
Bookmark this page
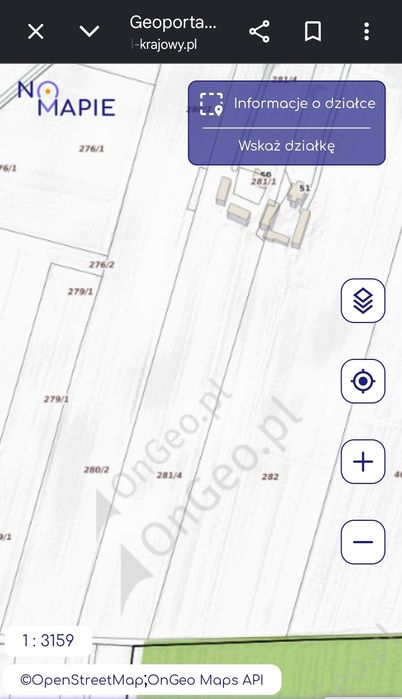click(313, 32)
